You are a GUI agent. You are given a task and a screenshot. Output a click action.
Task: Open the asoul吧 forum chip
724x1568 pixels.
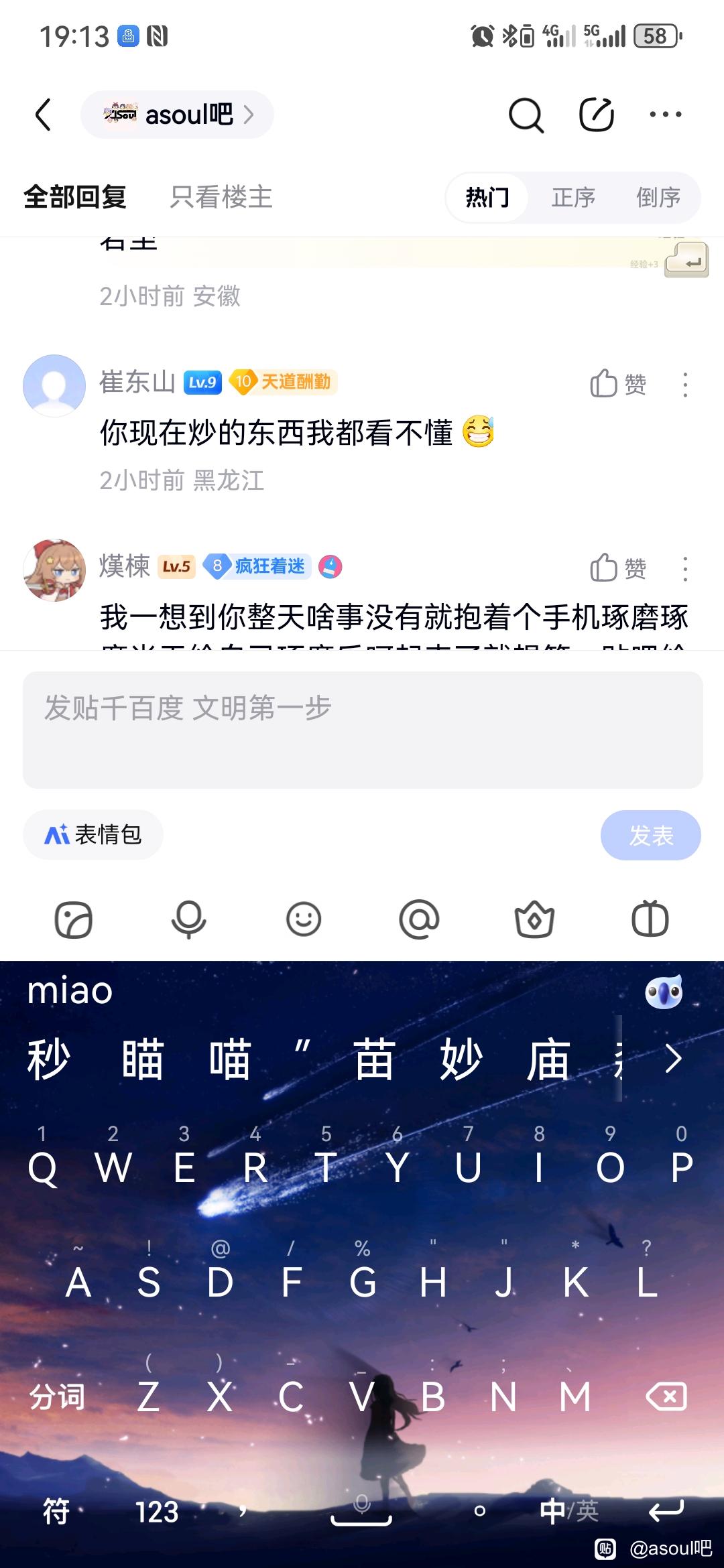tap(177, 115)
